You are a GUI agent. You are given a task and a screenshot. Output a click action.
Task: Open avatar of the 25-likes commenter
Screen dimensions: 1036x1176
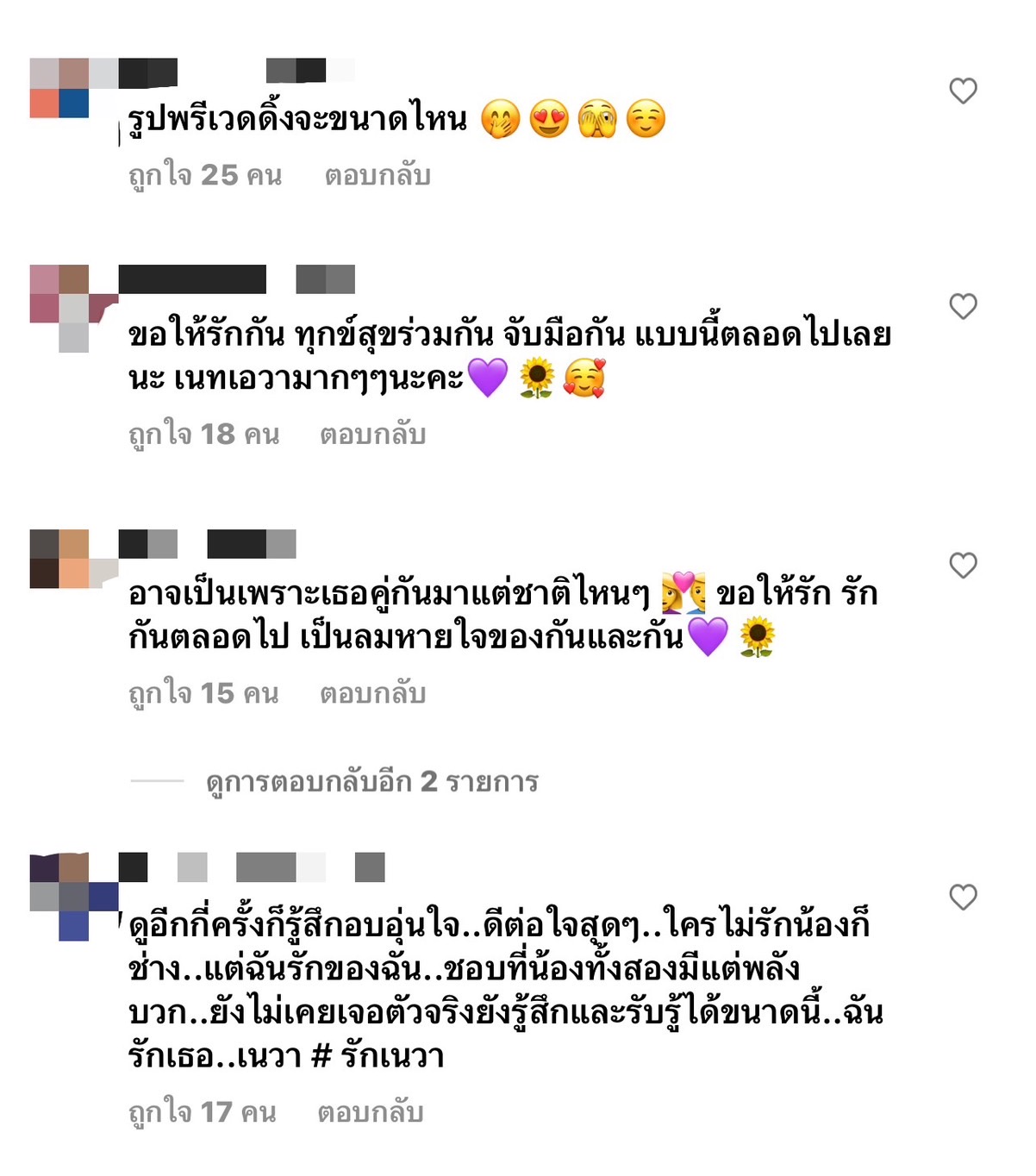60,88
